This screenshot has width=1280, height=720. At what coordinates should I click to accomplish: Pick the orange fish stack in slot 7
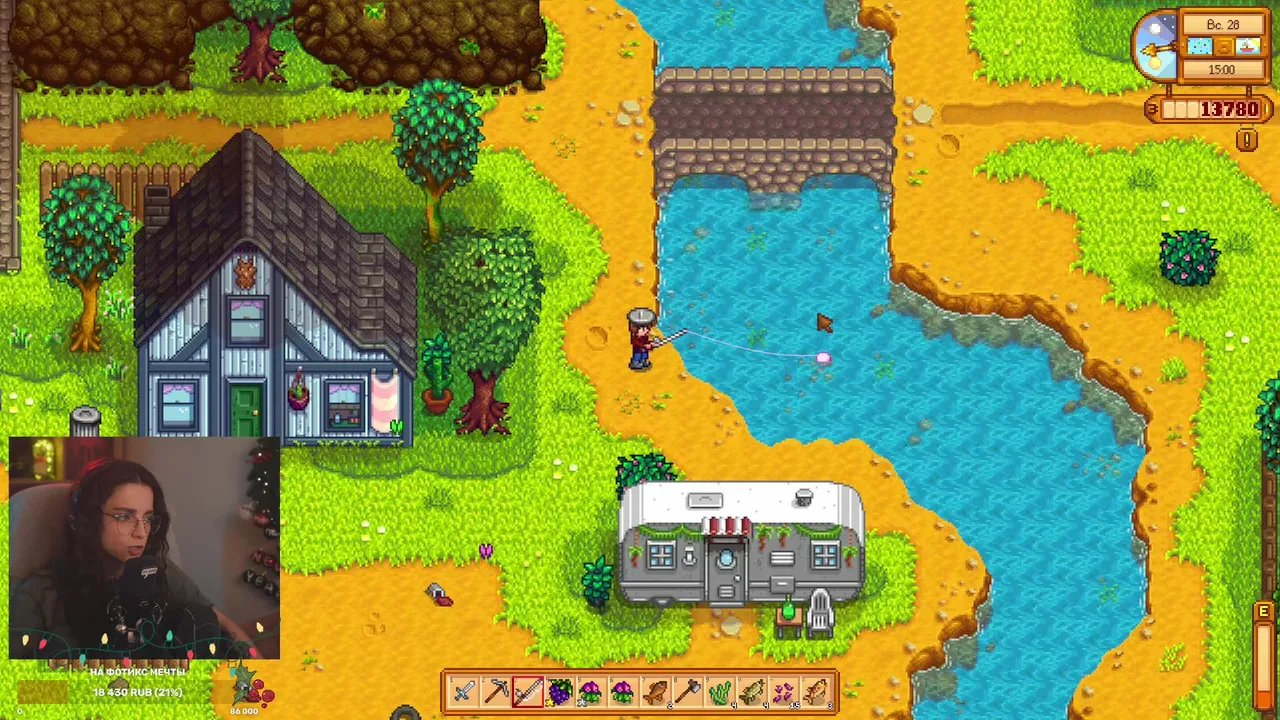tap(656, 691)
